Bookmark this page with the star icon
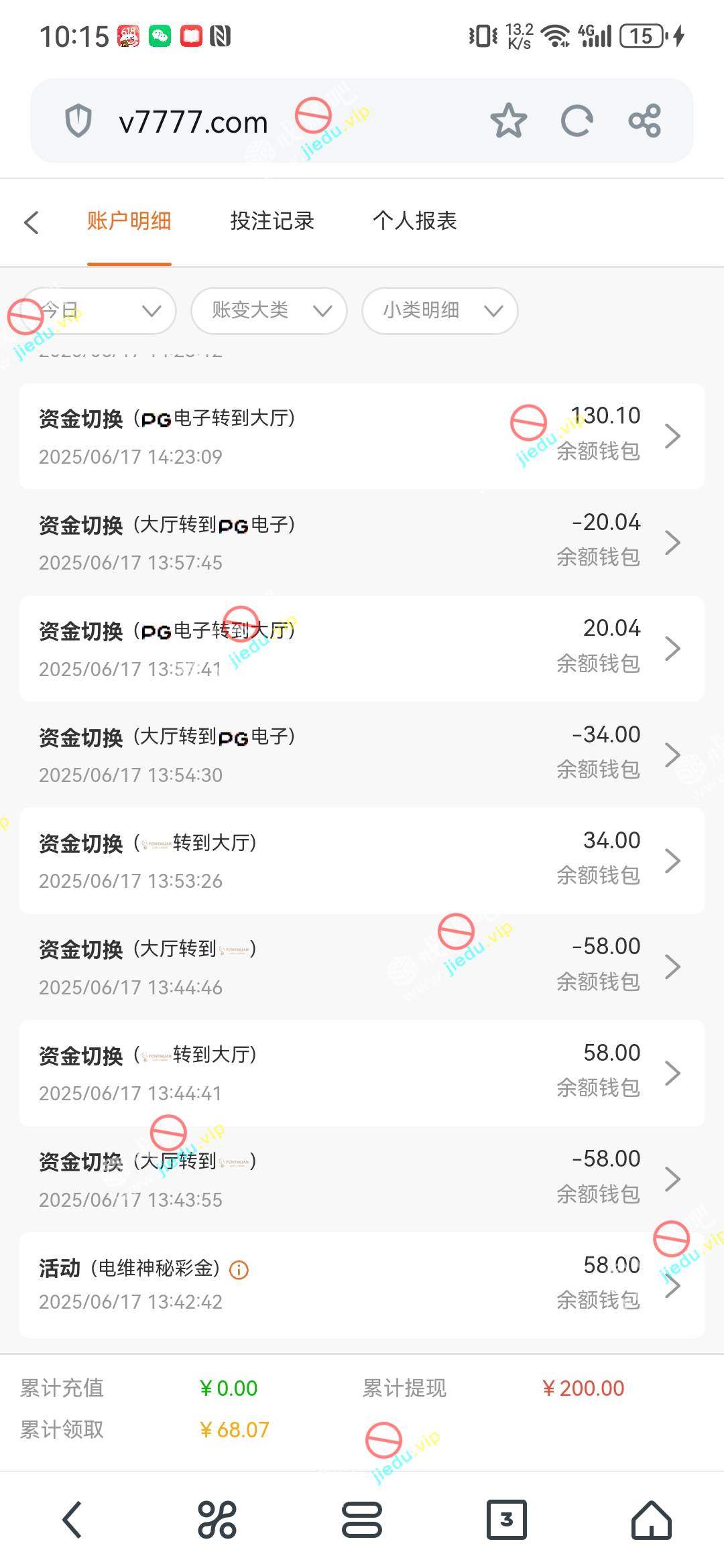The image size is (724, 1568). pos(508,121)
